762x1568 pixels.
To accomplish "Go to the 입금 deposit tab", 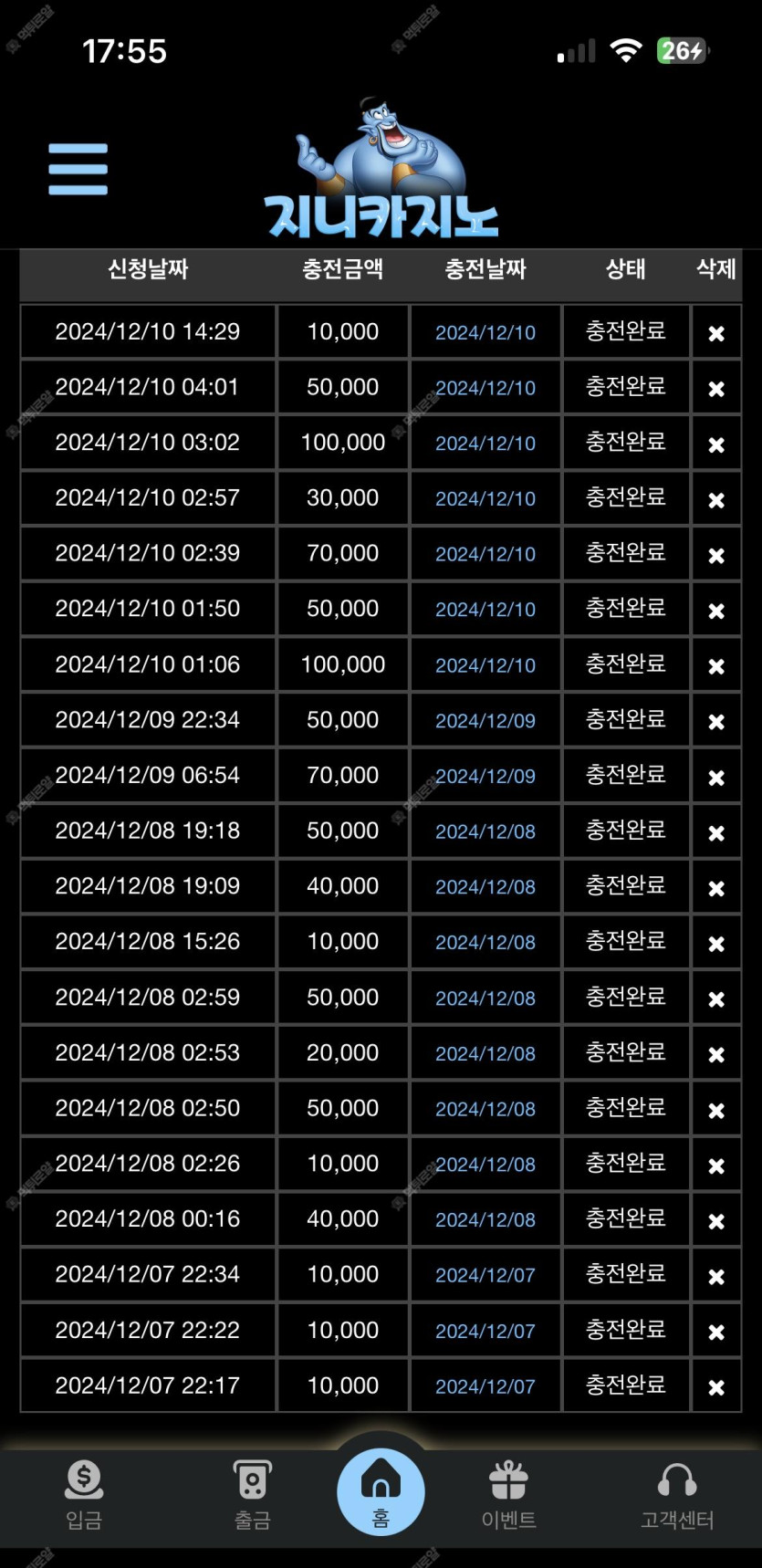I will (x=84, y=1494).
